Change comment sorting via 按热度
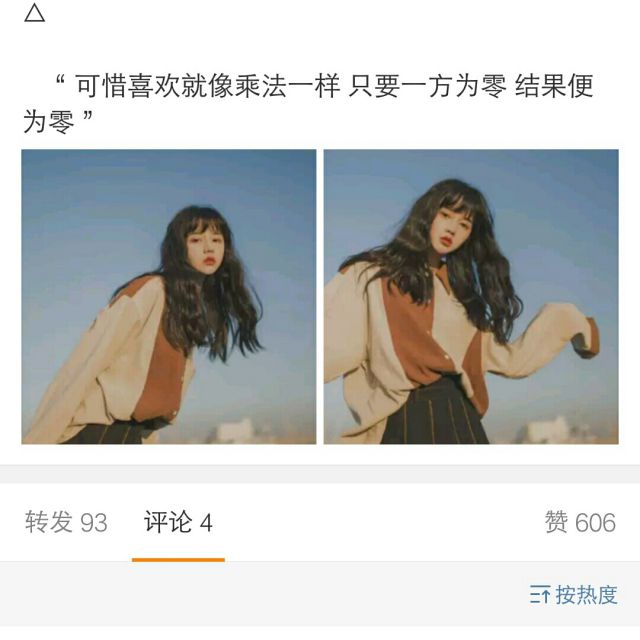This screenshot has width=640, height=640. pyautogui.click(x=574, y=595)
